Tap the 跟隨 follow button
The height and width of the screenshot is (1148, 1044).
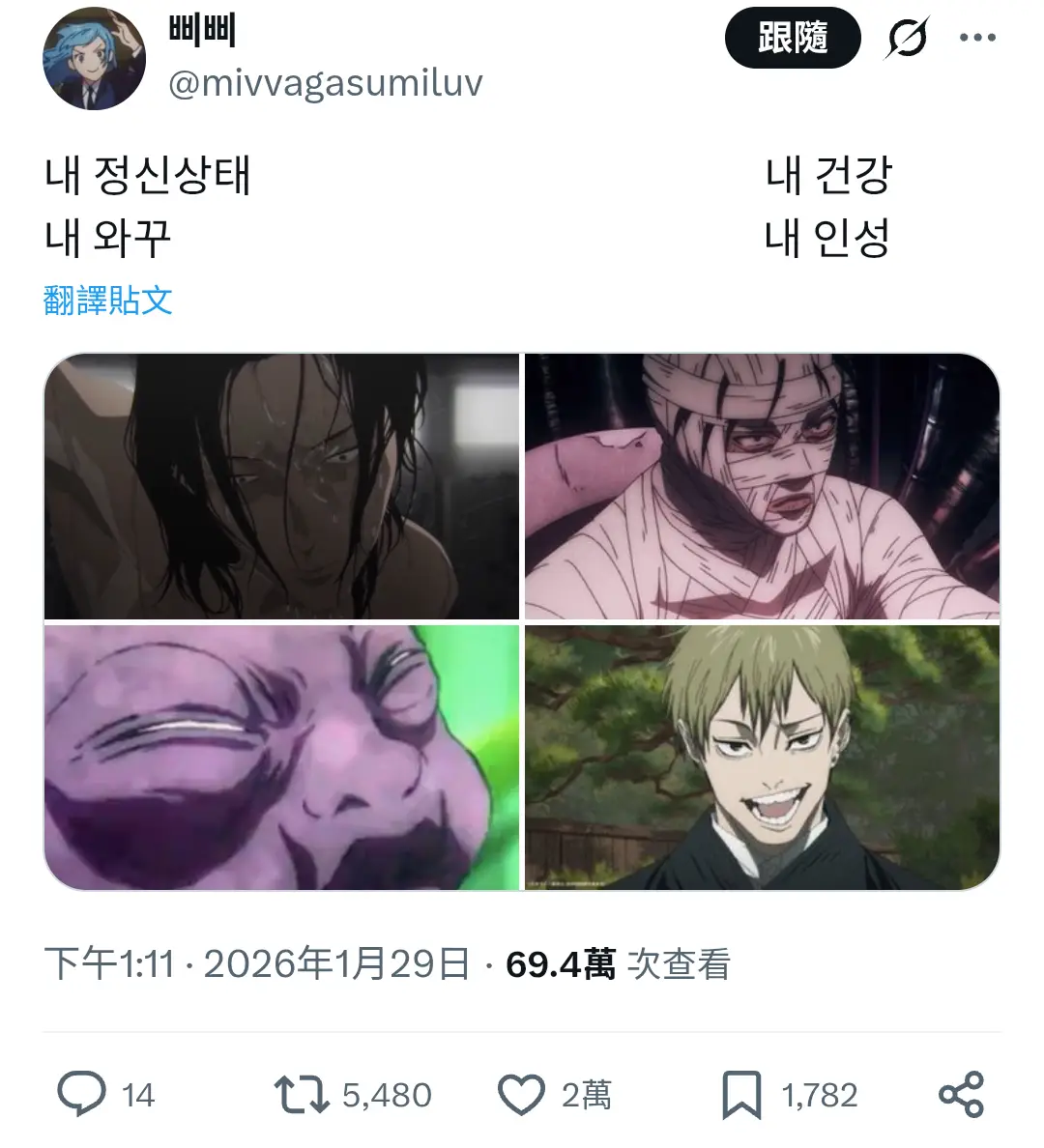coord(792,38)
